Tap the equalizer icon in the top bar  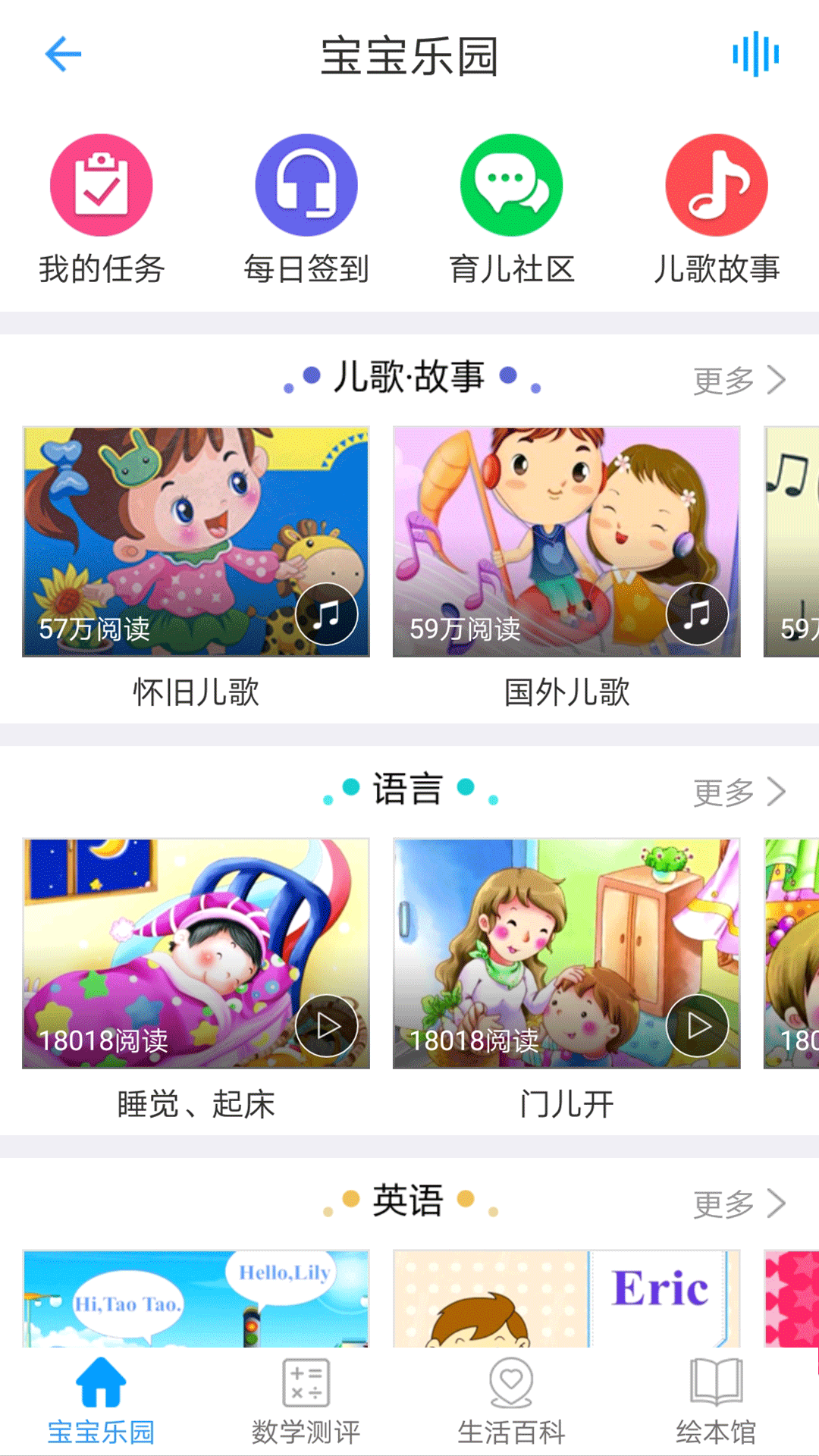pos(757,54)
